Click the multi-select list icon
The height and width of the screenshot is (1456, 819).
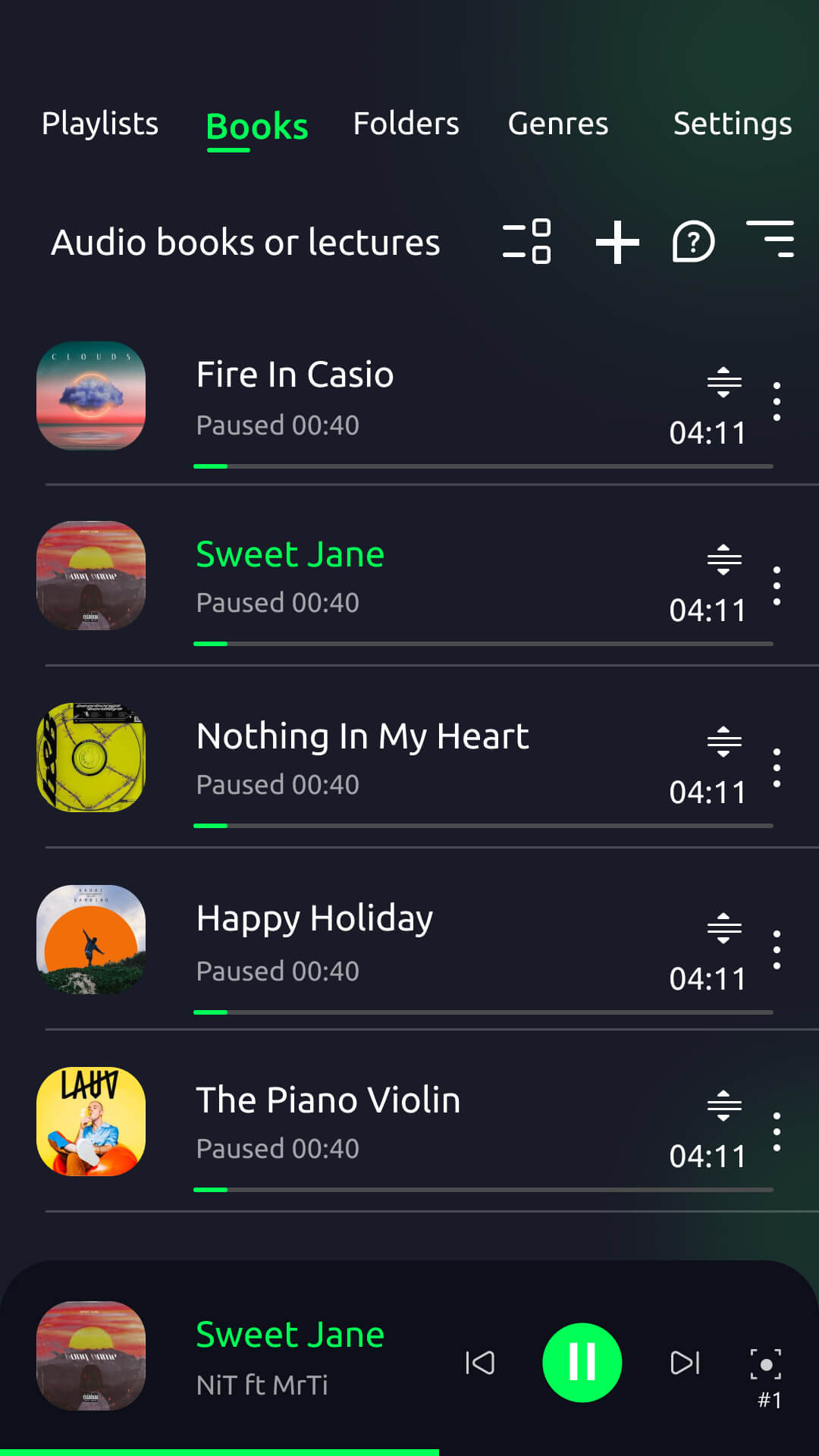pos(526,242)
